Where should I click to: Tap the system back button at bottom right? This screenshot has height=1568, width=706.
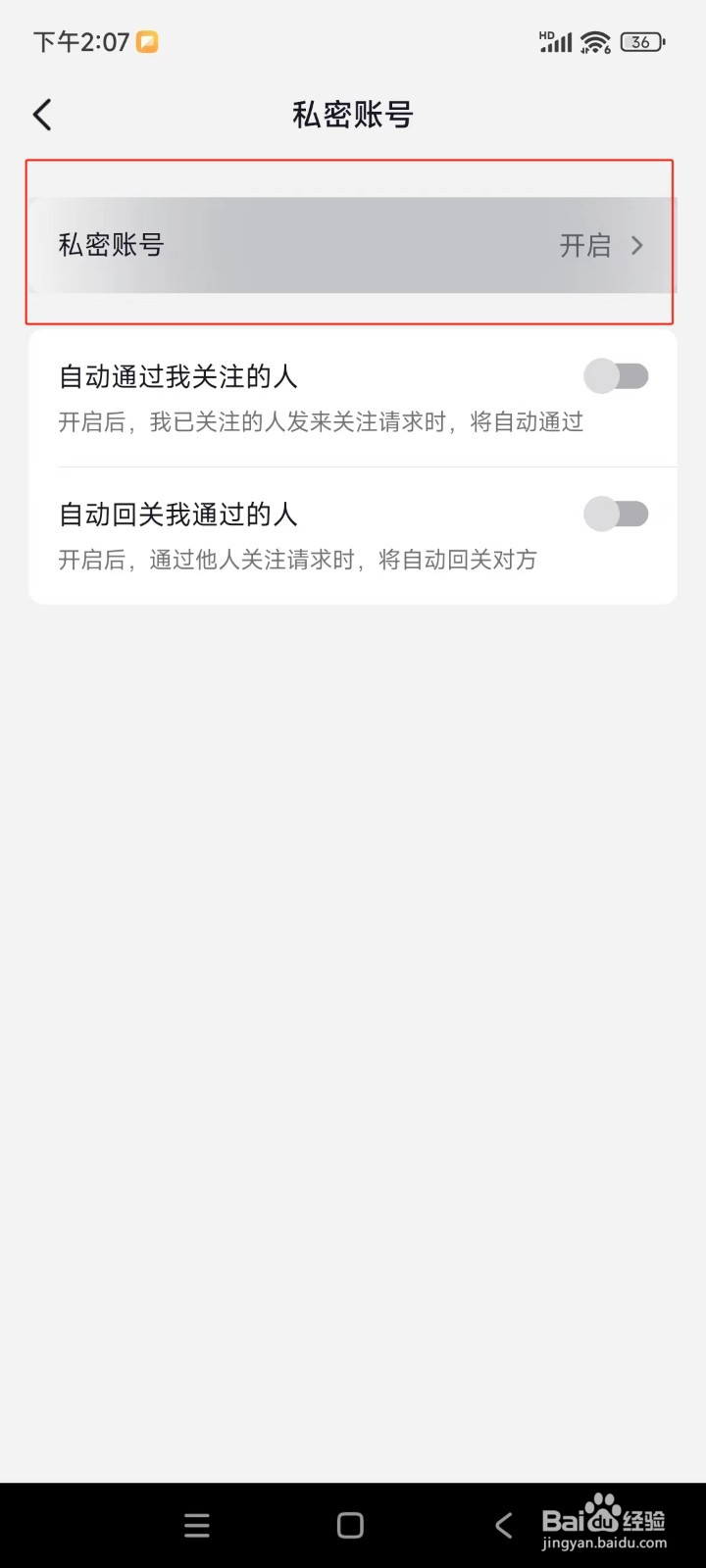coord(503,1525)
